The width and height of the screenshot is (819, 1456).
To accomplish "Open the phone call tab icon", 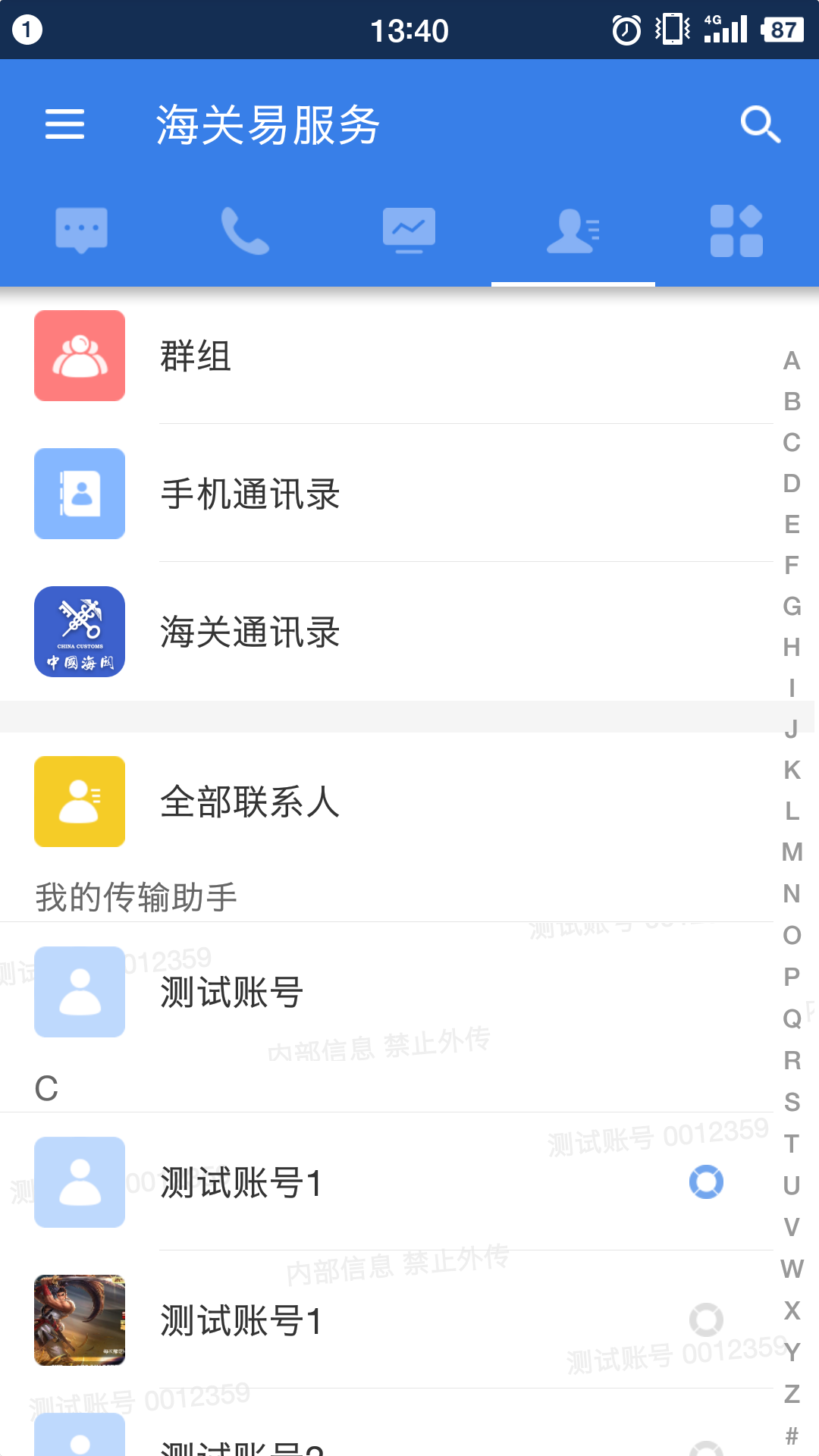I will (245, 229).
